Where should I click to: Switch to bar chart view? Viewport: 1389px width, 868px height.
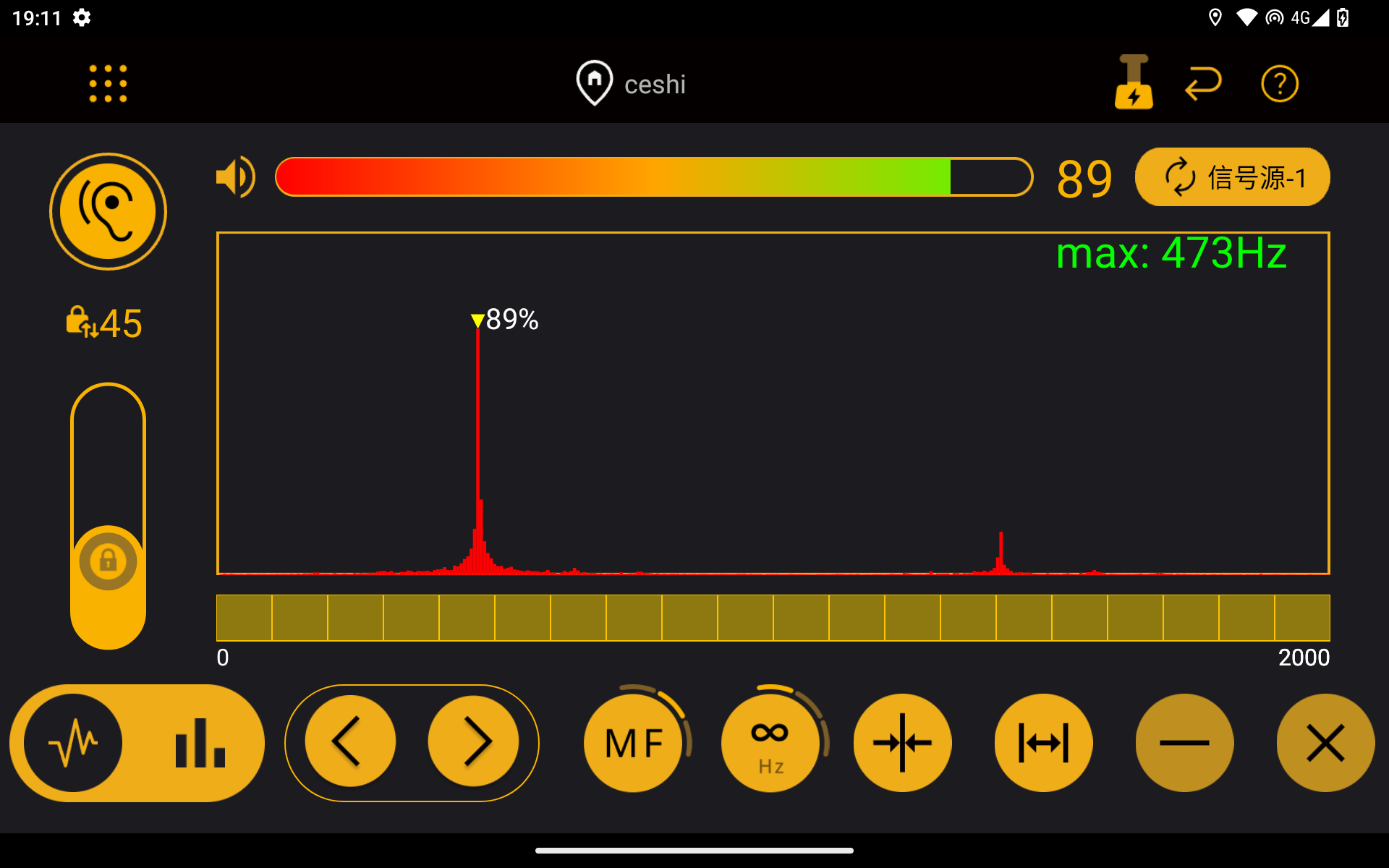[x=200, y=743]
